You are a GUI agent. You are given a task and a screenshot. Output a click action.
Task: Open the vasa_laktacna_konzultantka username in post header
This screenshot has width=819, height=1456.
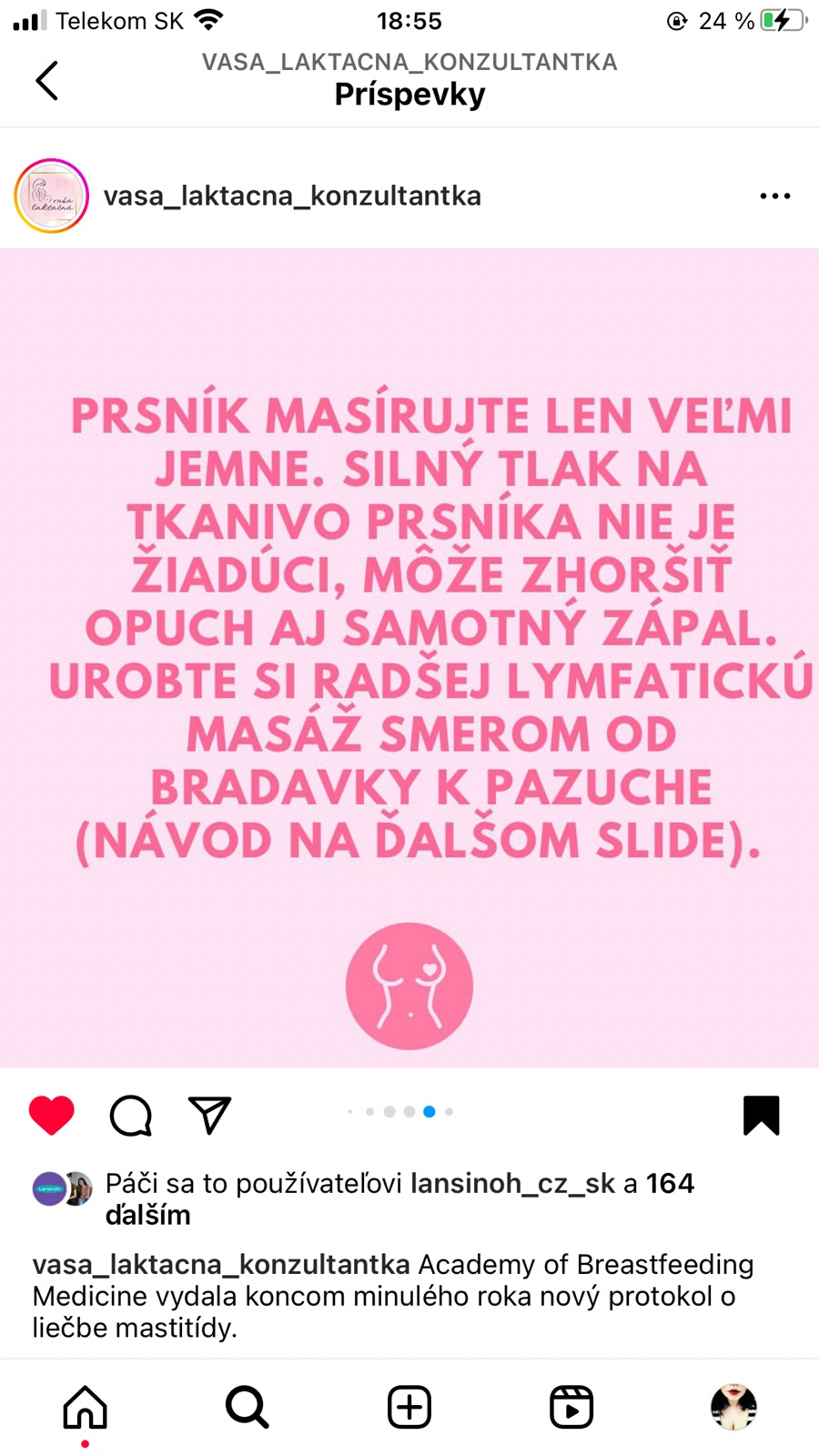(292, 196)
